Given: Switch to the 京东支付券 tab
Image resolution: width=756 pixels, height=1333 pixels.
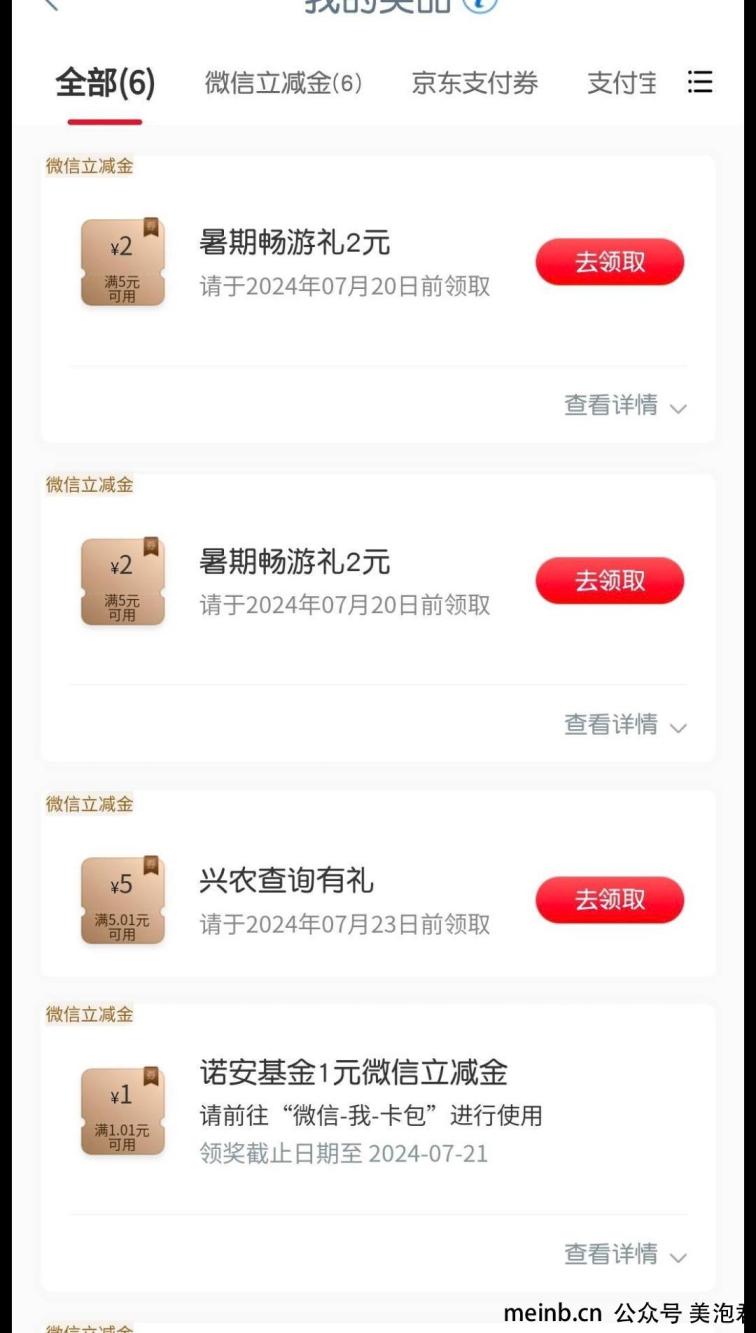Looking at the screenshot, I should [474, 84].
